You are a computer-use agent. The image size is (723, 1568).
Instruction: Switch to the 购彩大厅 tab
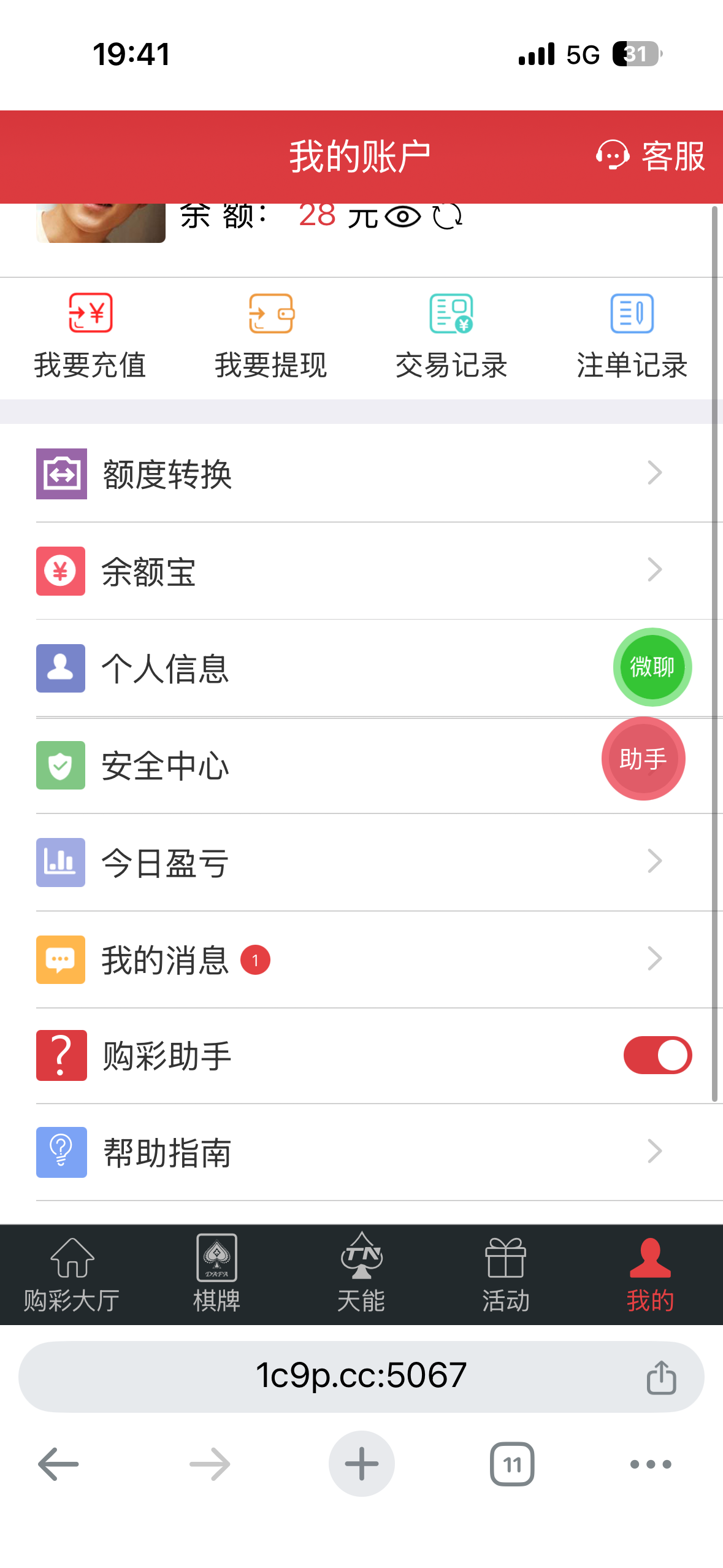(72, 1275)
